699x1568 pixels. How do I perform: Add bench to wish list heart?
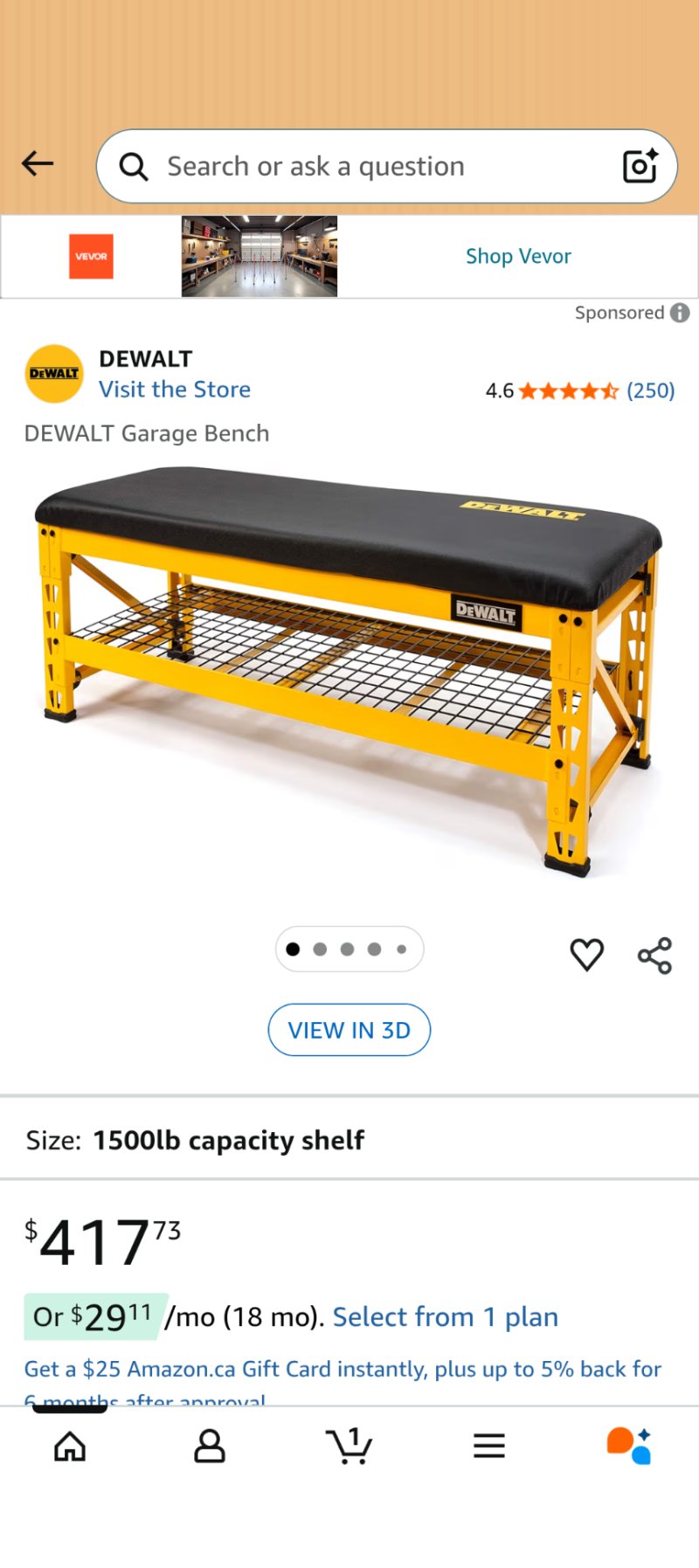(586, 955)
